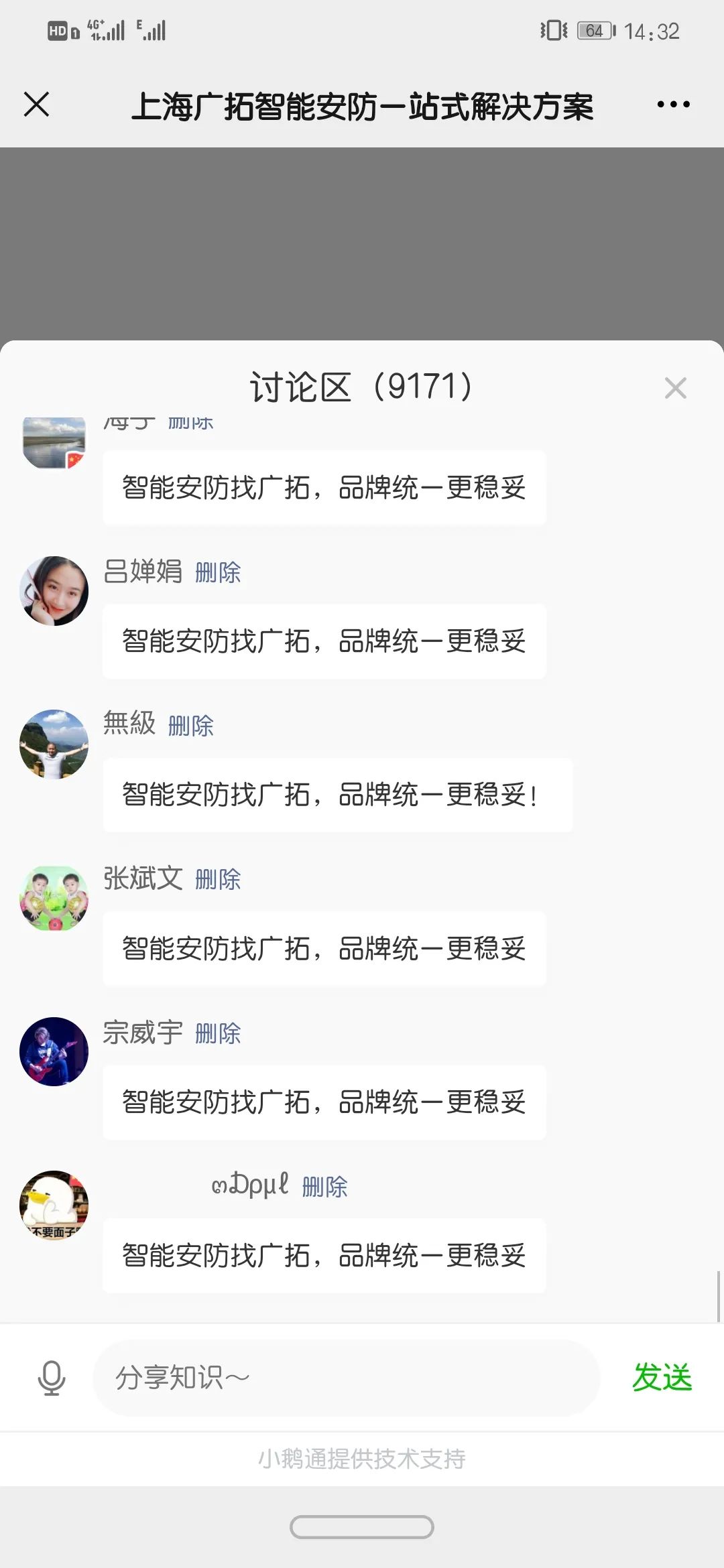Open 宗威宇's guitar avatar
724x1568 pixels.
click(x=54, y=1052)
